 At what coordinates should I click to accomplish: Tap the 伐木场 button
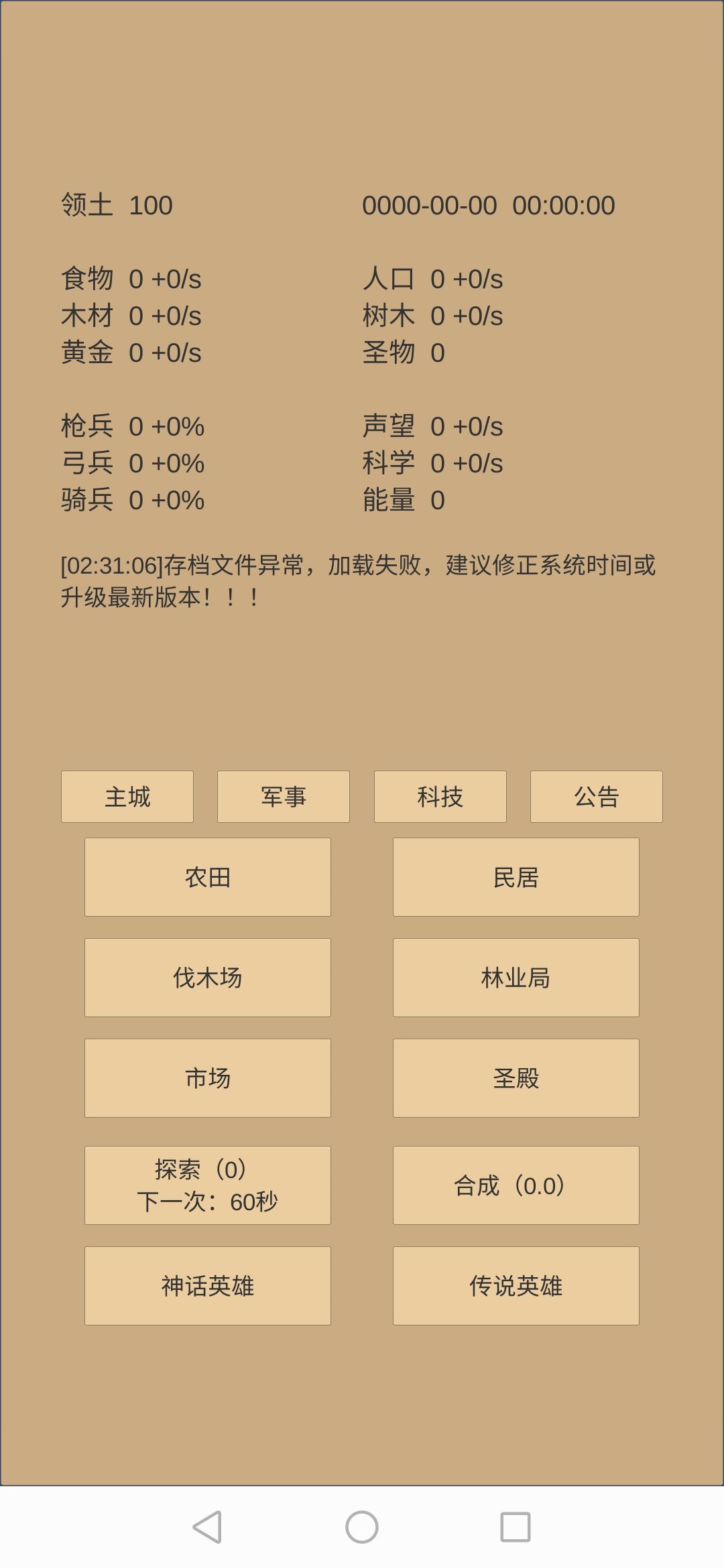click(208, 978)
